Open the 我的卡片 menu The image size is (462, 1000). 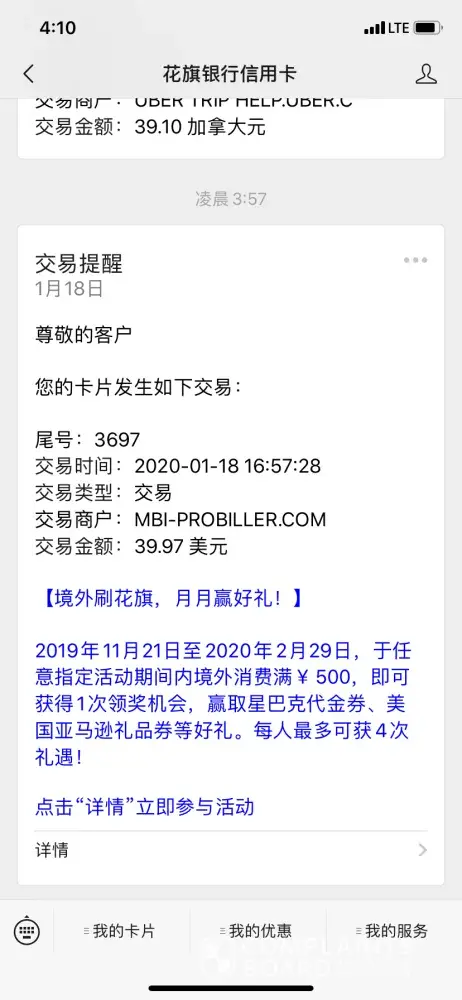pyautogui.click(x=119, y=931)
